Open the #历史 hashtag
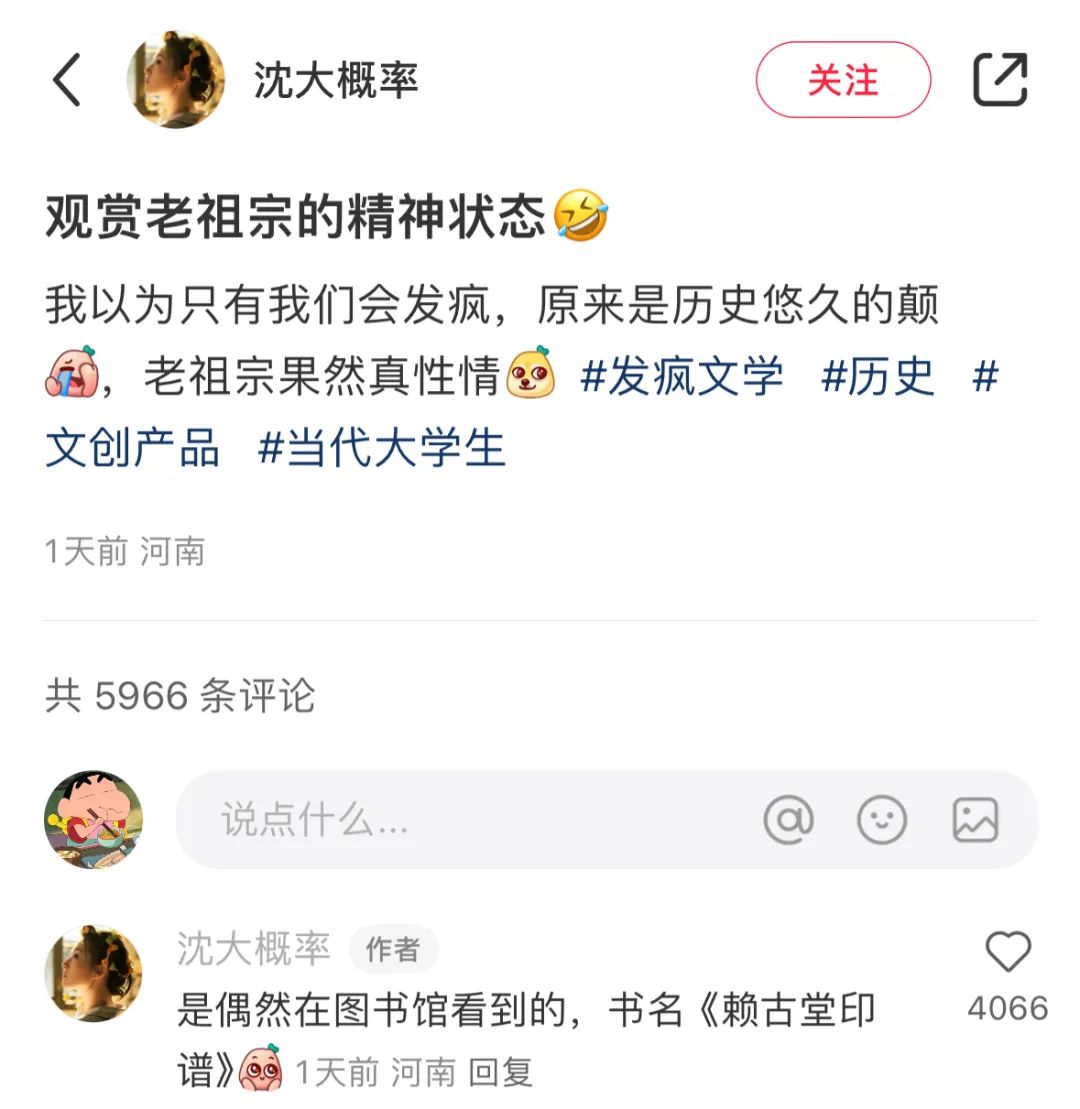 877,378
